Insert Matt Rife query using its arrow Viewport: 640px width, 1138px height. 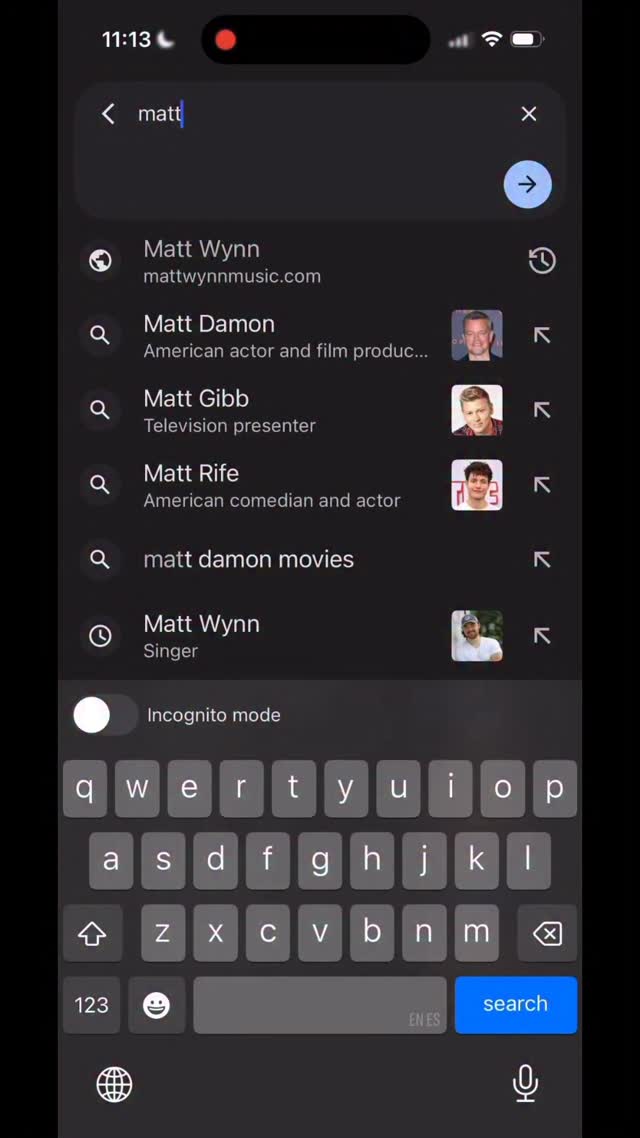(542, 485)
